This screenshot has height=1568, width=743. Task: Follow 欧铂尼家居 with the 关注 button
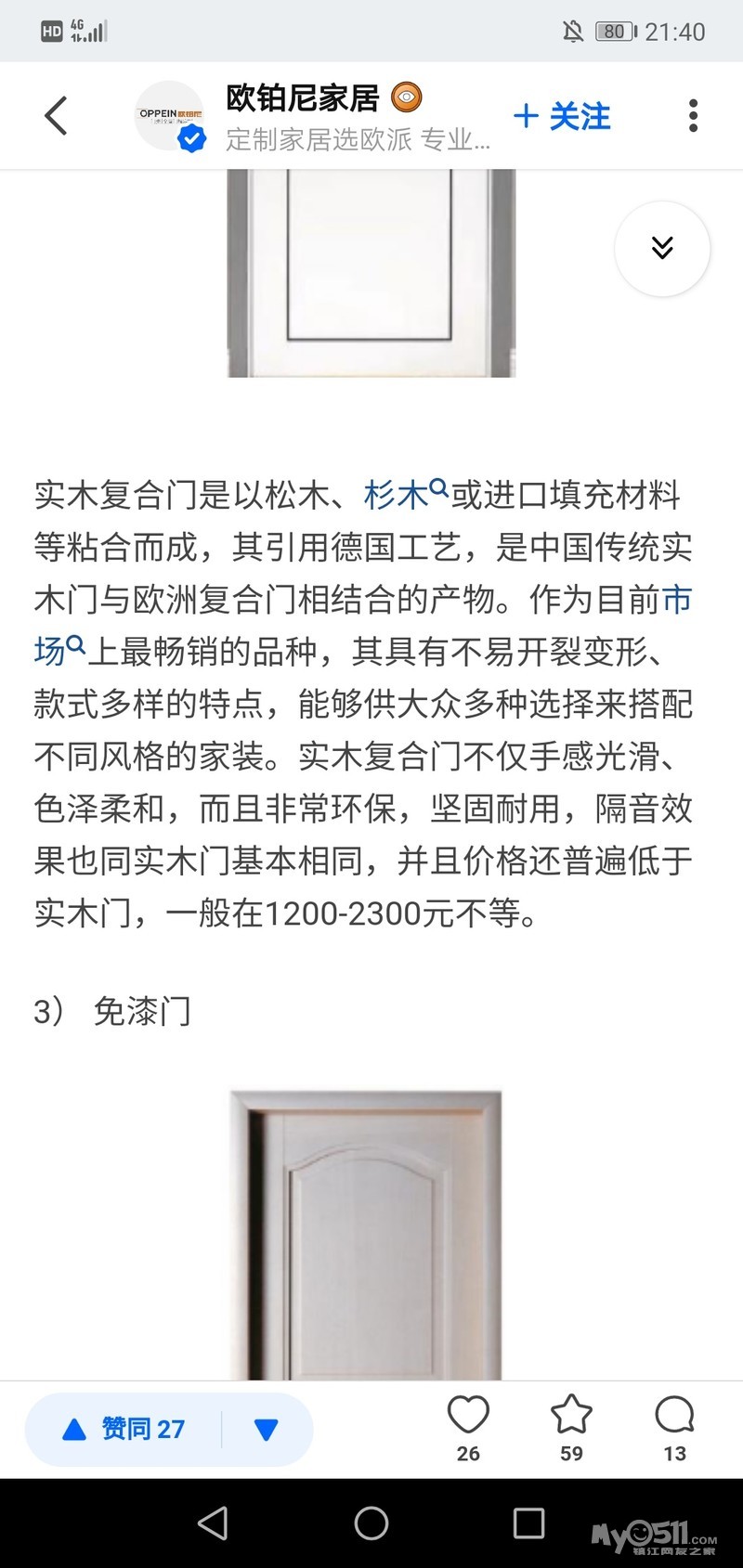pos(562,116)
